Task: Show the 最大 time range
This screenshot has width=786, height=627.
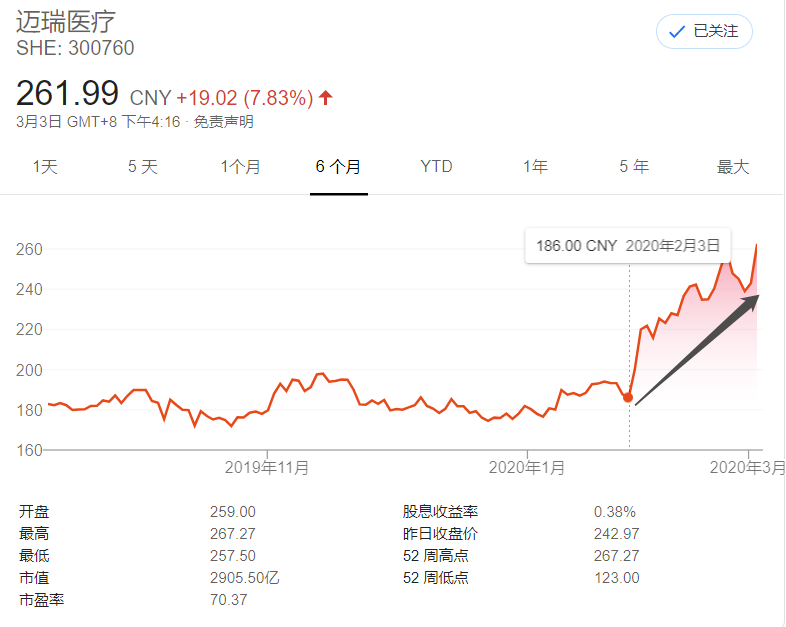Action: (x=733, y=167)
